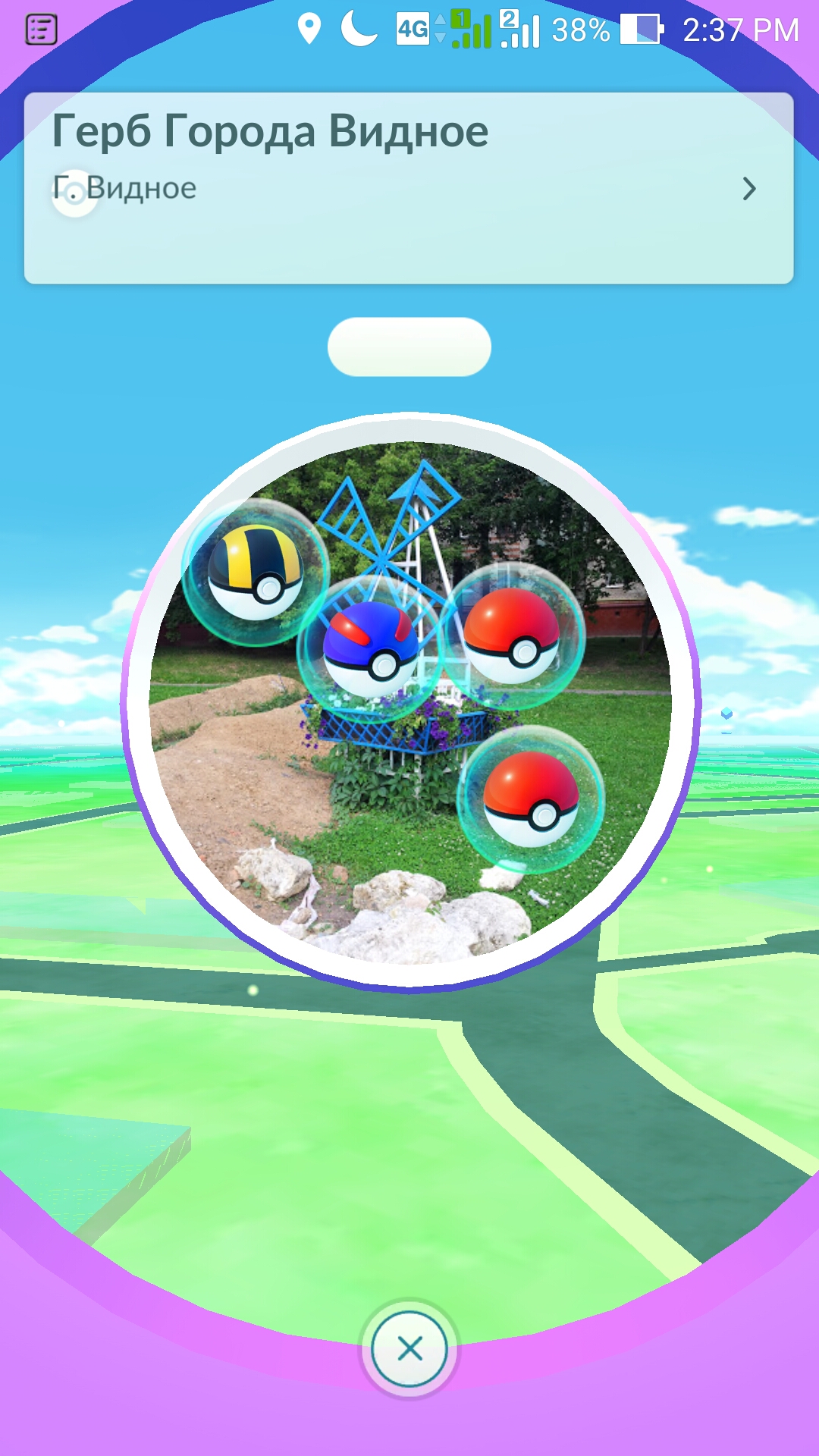Collect the yellow-black Ultra Ball bubble

point(256,573)
